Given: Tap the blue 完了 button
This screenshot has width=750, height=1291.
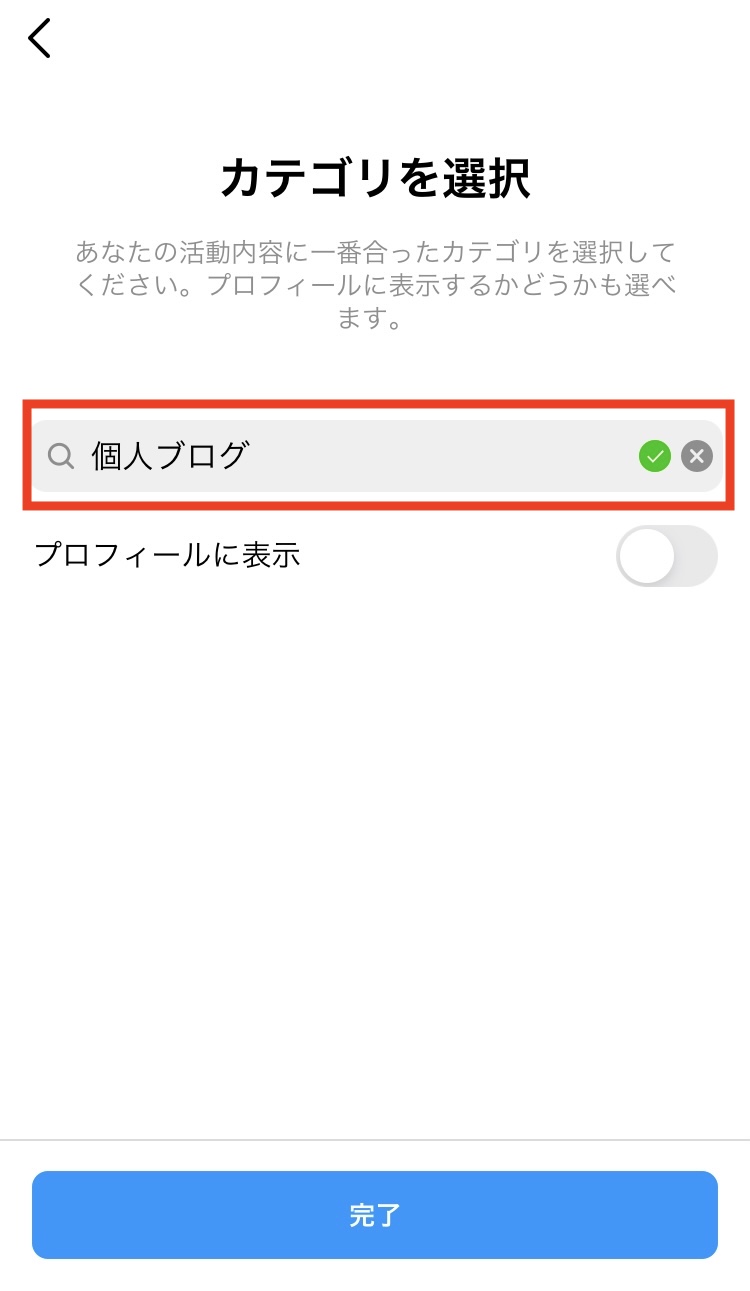Looking at the screenshot, I should (x=375, y=1215).
